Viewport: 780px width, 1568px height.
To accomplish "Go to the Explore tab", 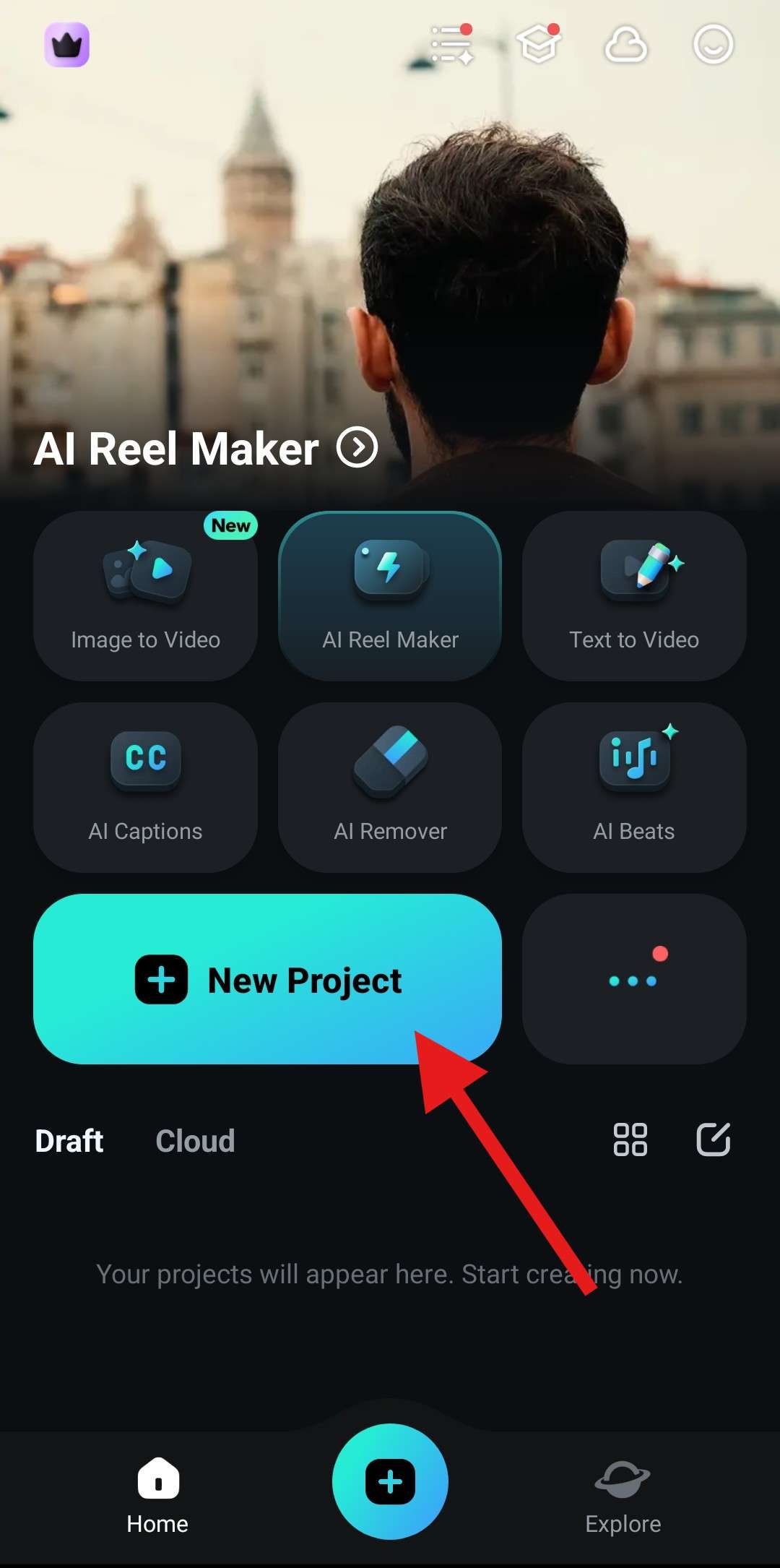I will tap(623, 1496).
